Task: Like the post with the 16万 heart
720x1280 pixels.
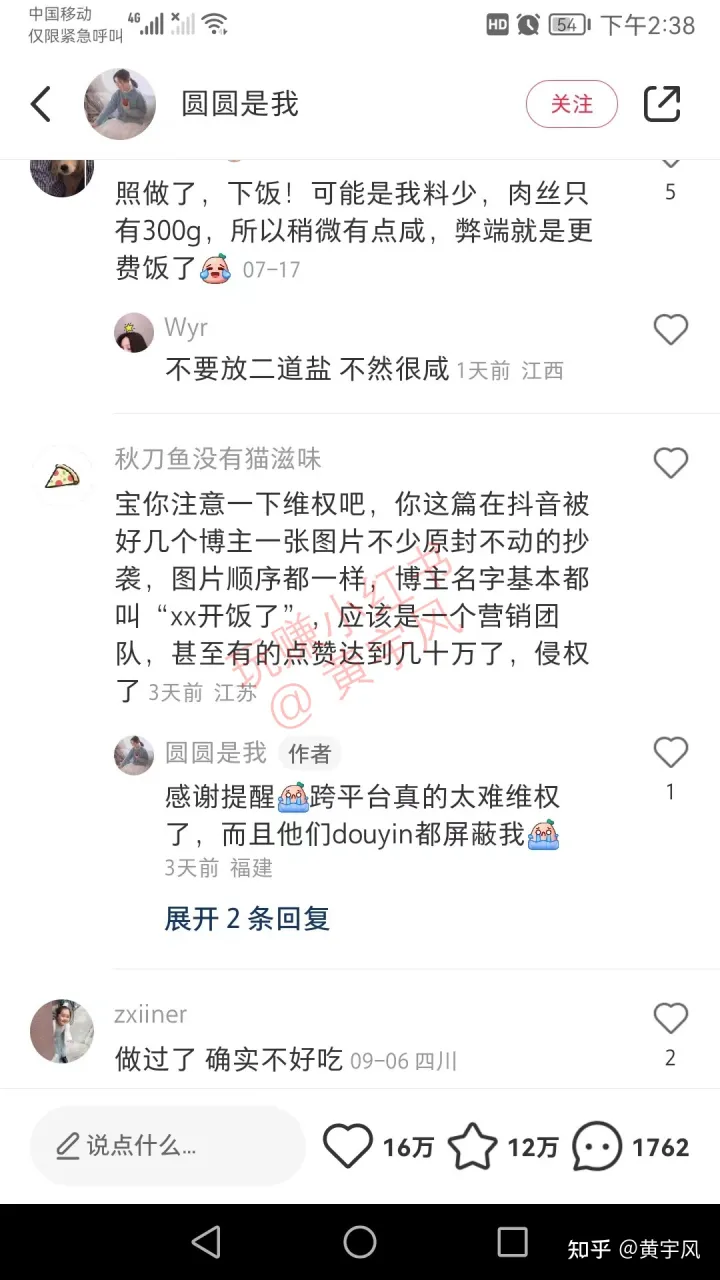Action: pyautogui.click(x=348, y=1146)
